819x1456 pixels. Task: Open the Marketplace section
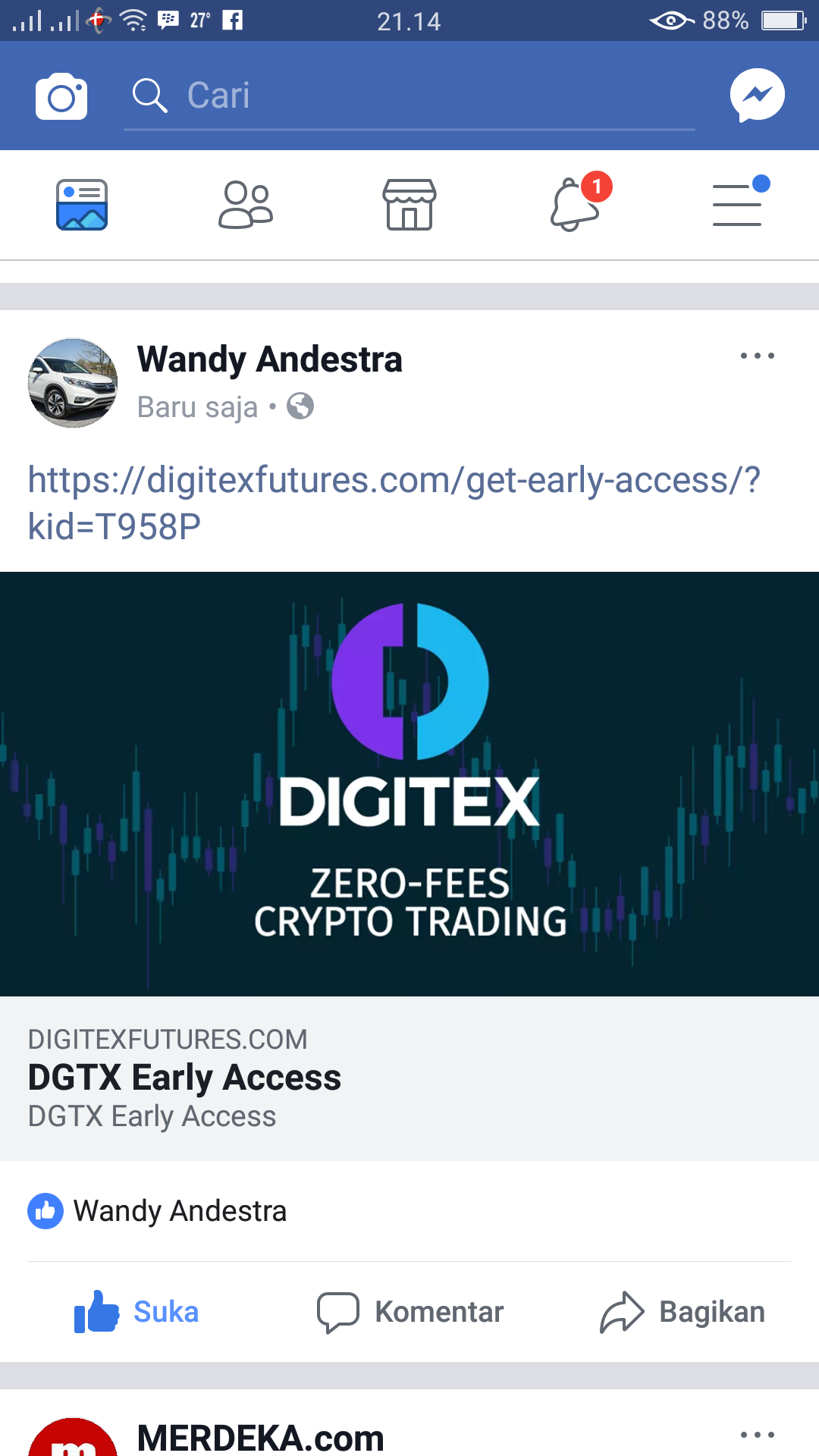point(409,203)
